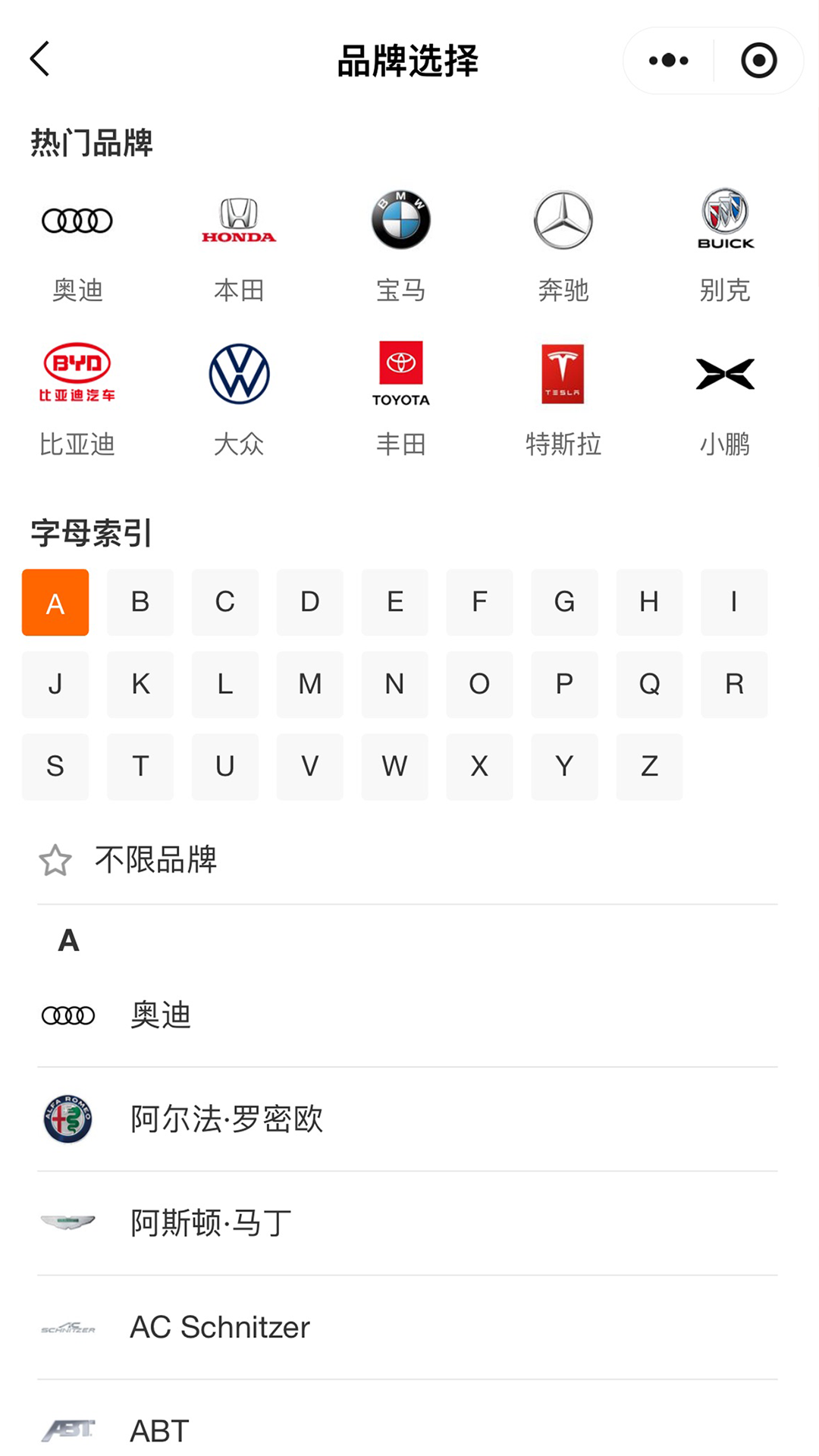Viewport: 819px width, 1456px height.
Task: Open the 阿尔法·罗密欧 brand entry
Action: tap(225, 1117)
